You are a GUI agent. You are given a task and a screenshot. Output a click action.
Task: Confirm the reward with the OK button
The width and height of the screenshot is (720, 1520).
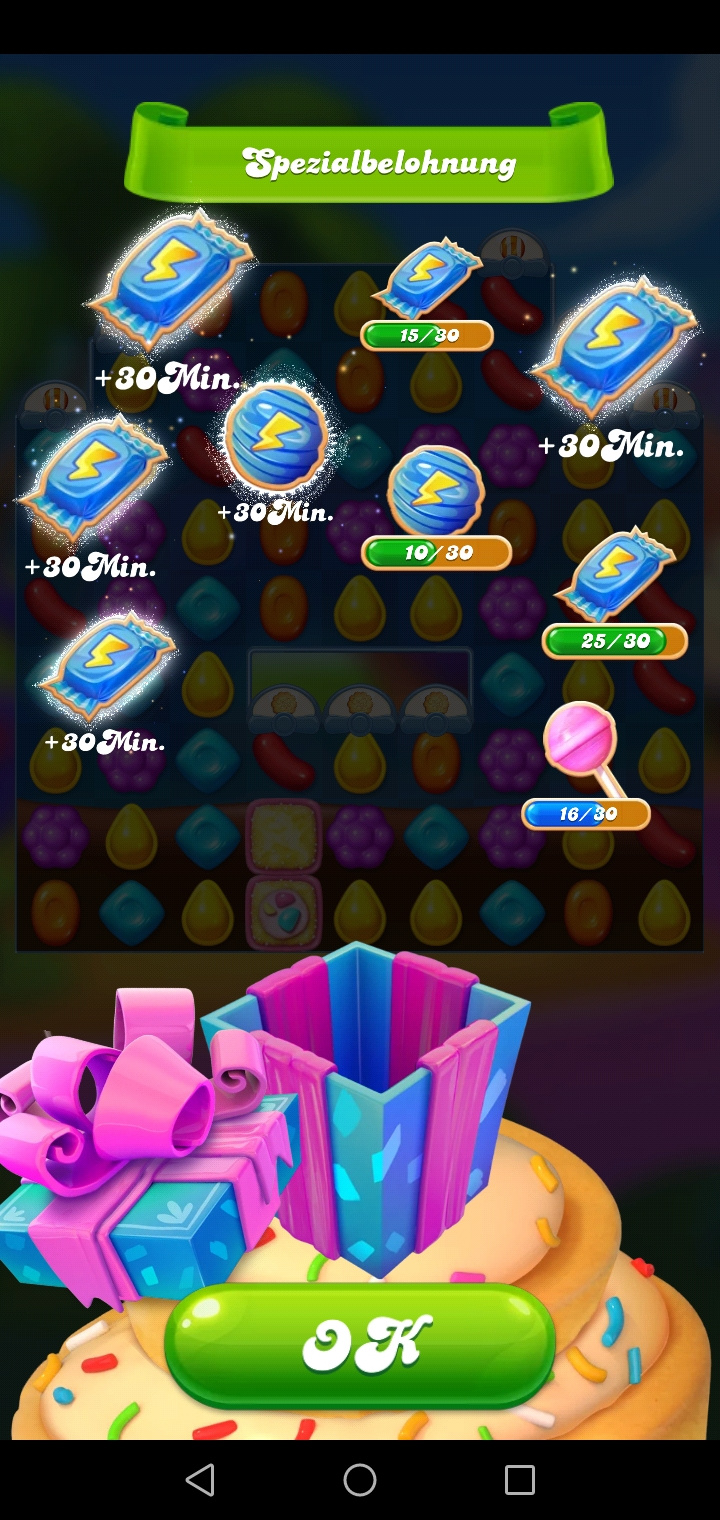coord(360,1347)
